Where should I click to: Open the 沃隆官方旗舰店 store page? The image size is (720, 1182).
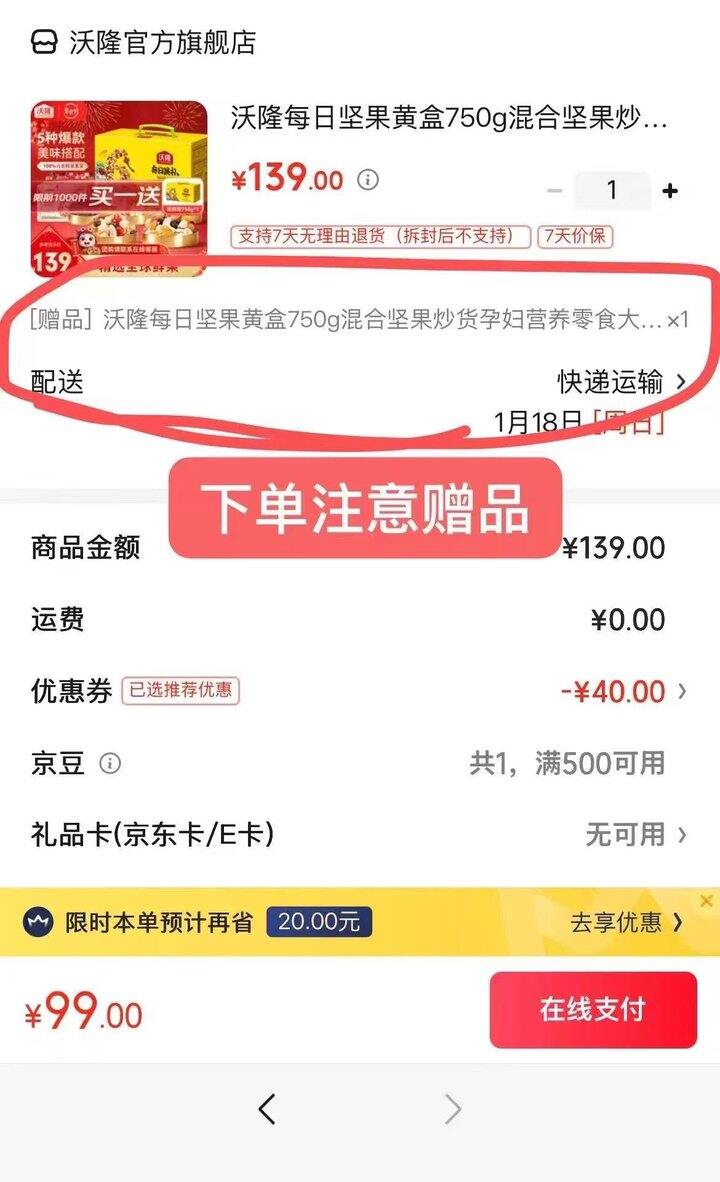coord(144,42)
